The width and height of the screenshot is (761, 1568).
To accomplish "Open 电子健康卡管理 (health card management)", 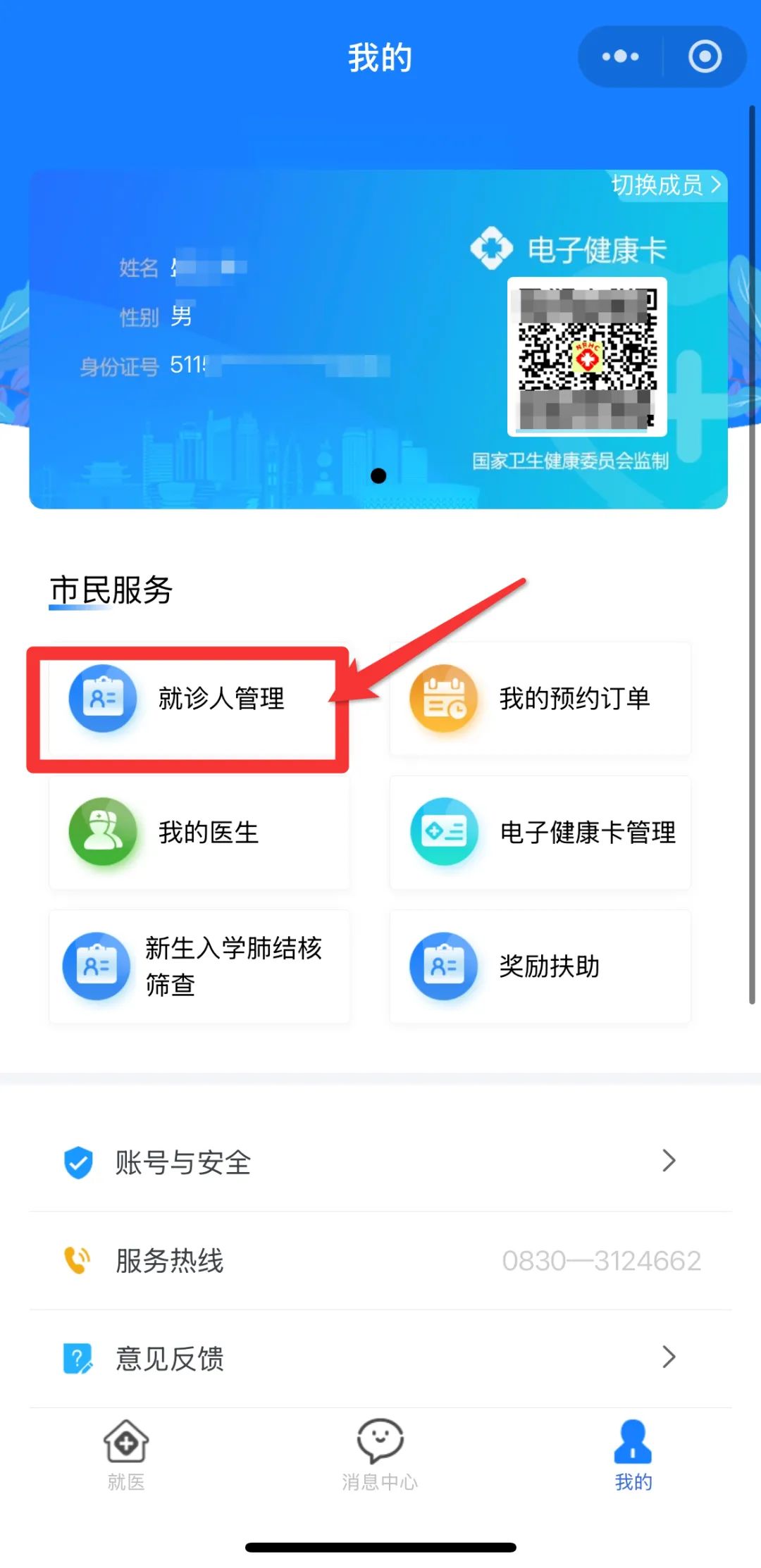I will (539, 833).
